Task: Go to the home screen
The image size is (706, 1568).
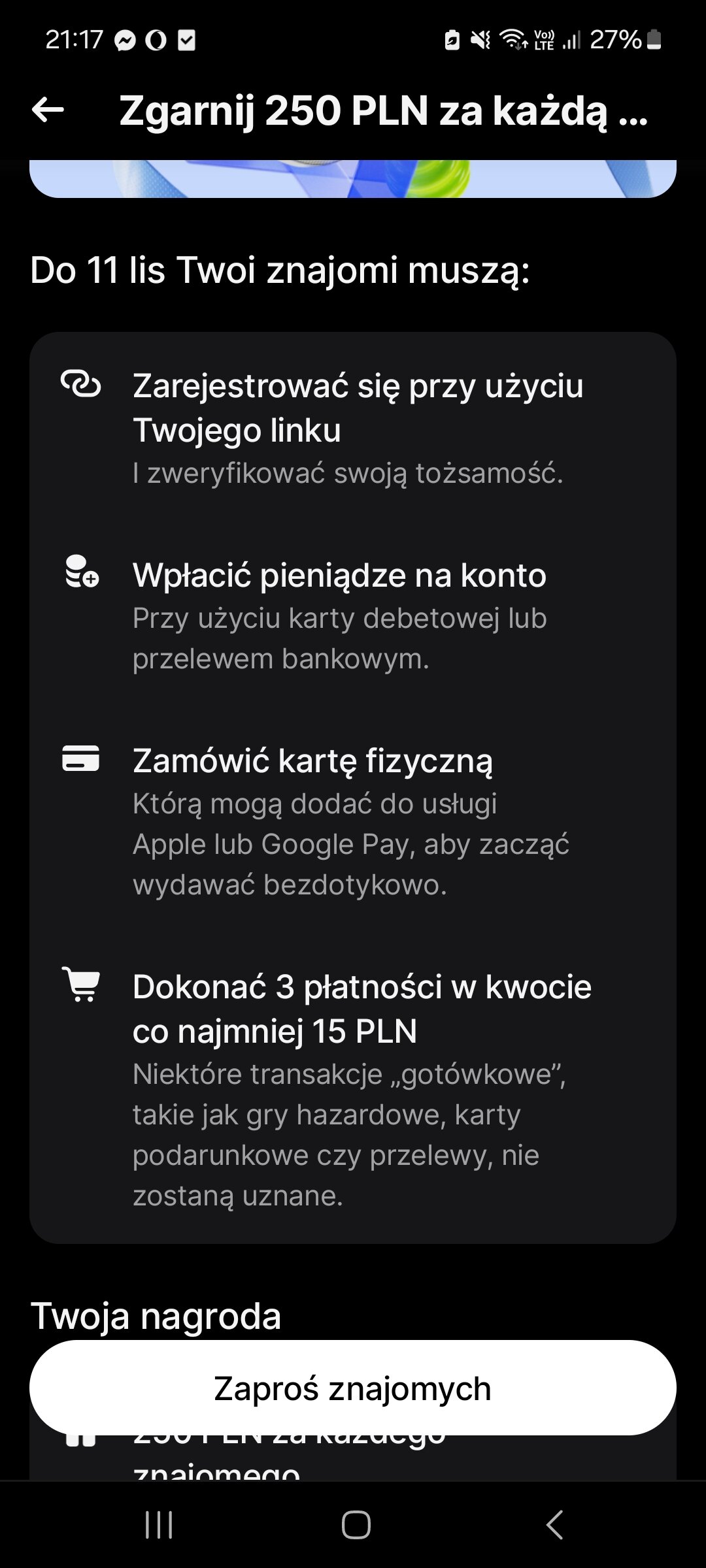Action: tap(356, 1525)
